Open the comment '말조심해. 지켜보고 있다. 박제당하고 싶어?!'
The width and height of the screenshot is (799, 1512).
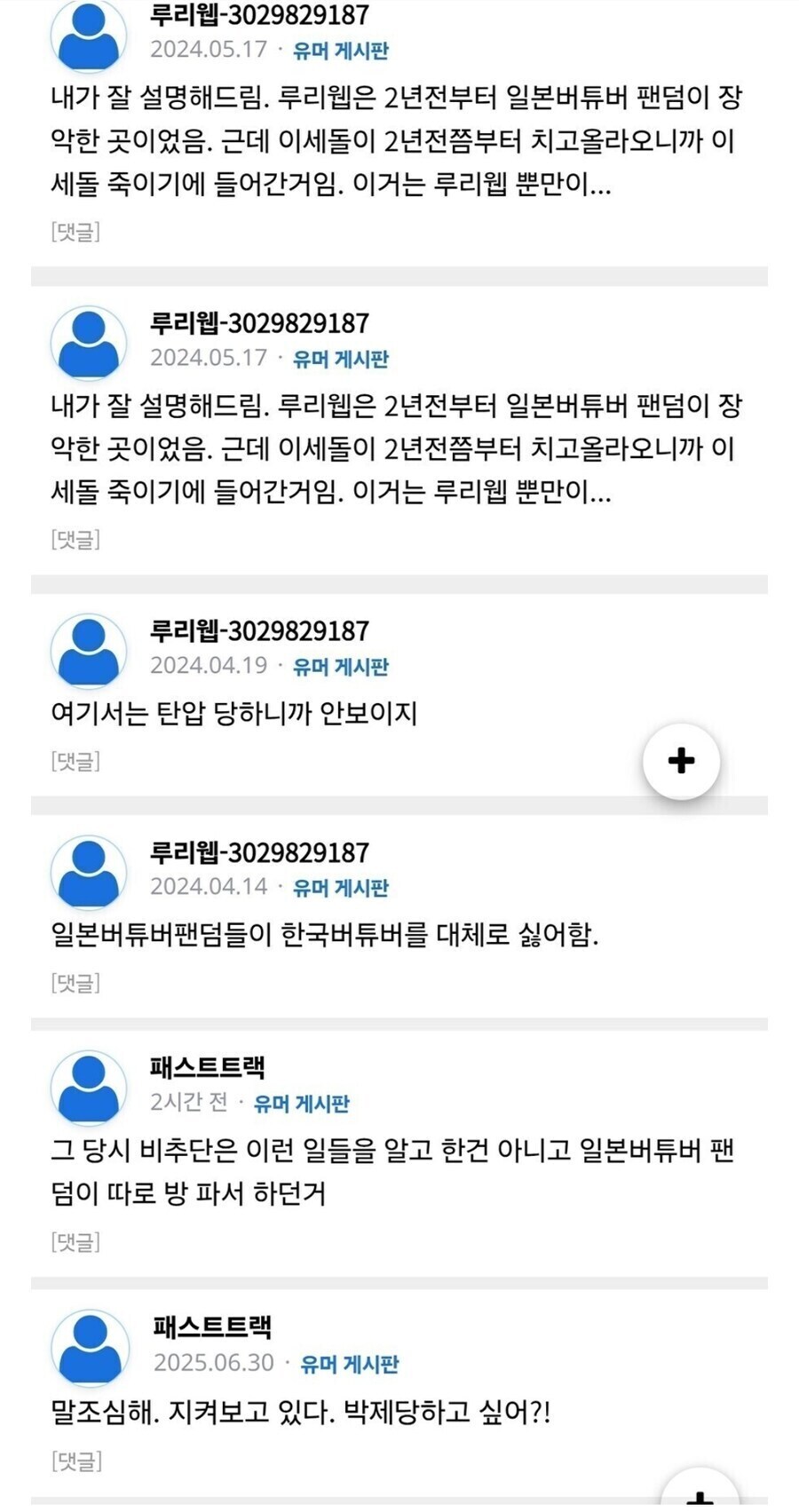coord(301,1412)
